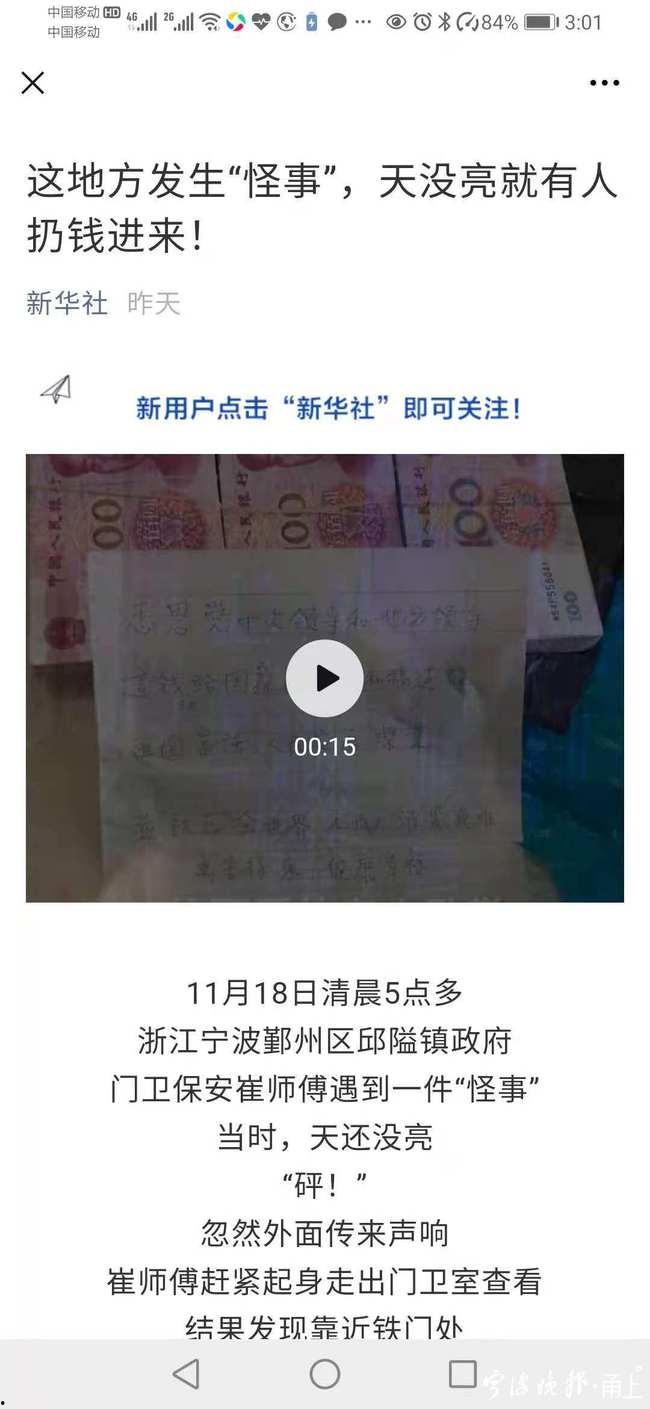This screenshot has height=1409, width=650.
Task: Open the recent apps view
Action: tap(462, 1374)
